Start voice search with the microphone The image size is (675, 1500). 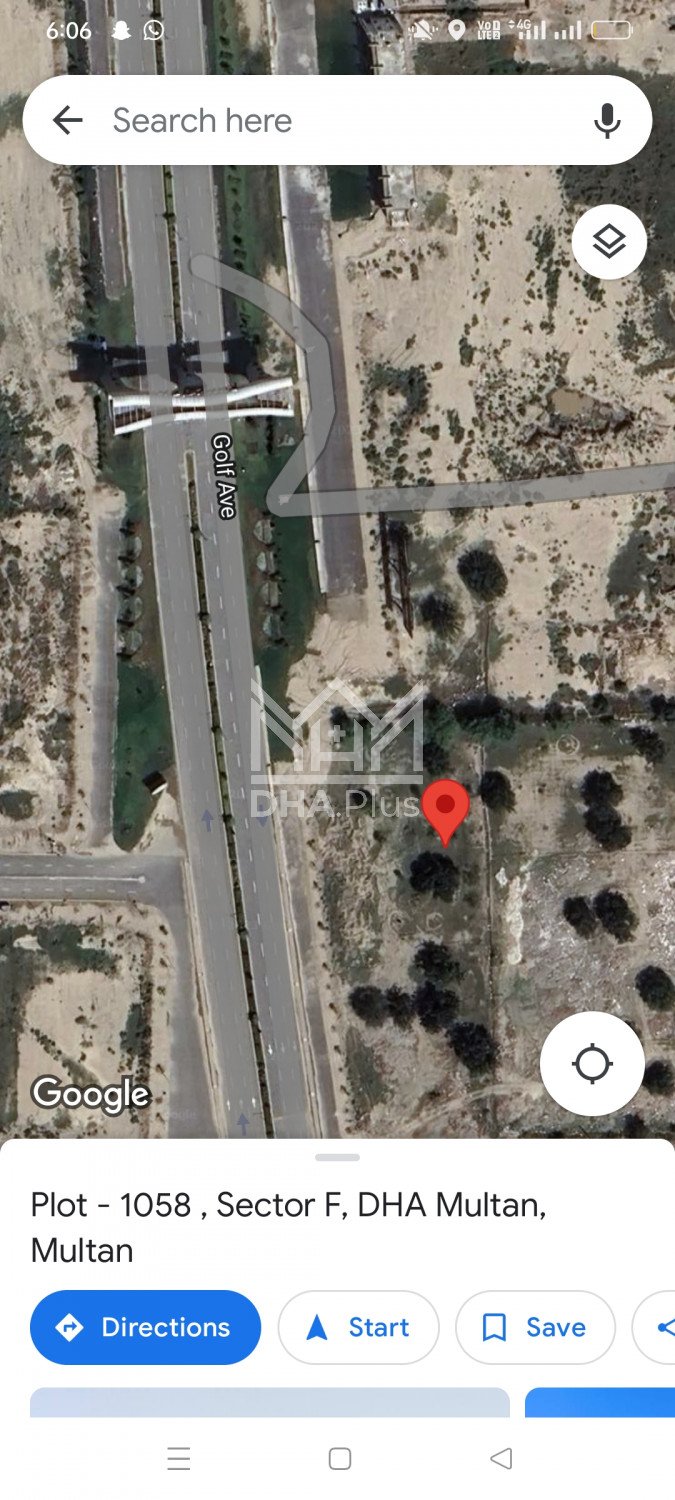[606, 121]
